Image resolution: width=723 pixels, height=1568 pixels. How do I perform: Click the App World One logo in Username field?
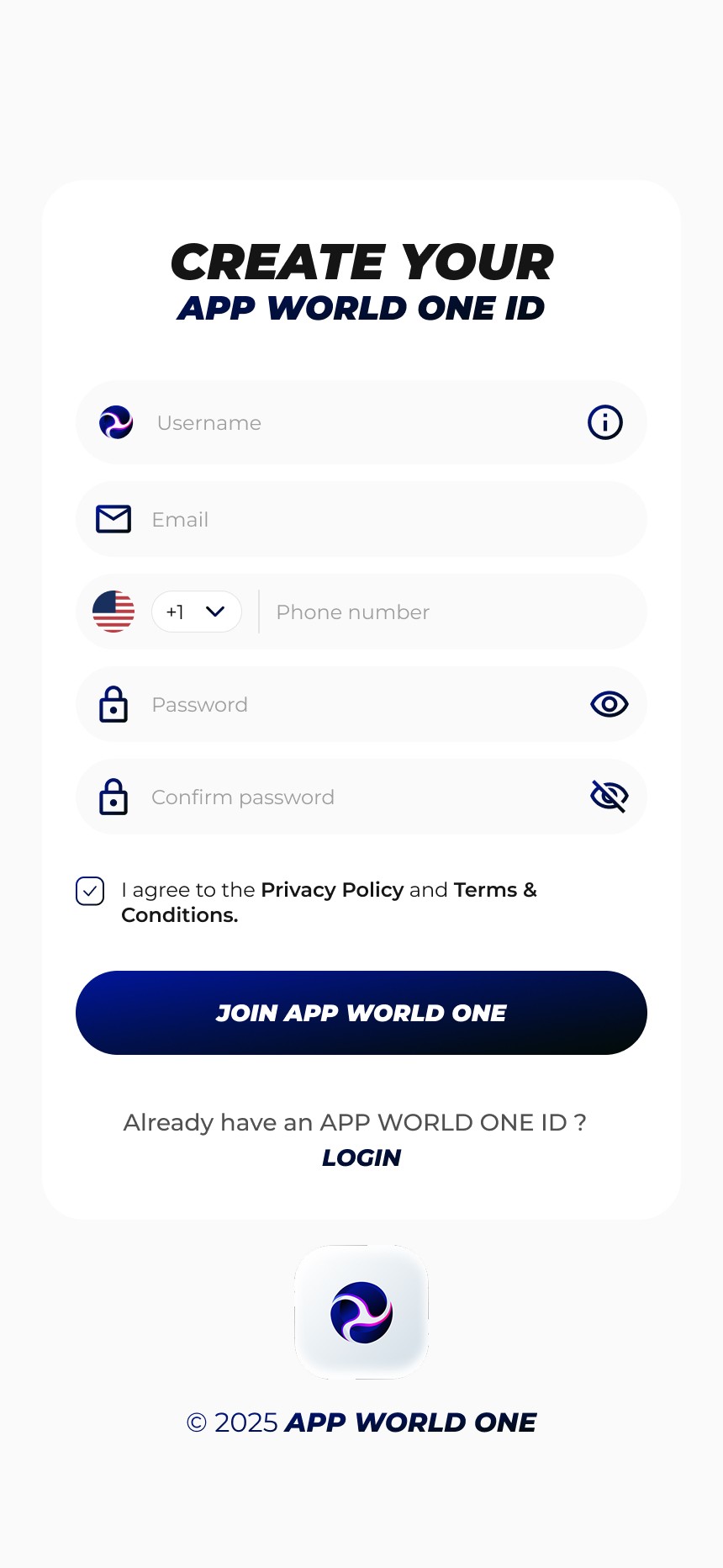116,423
